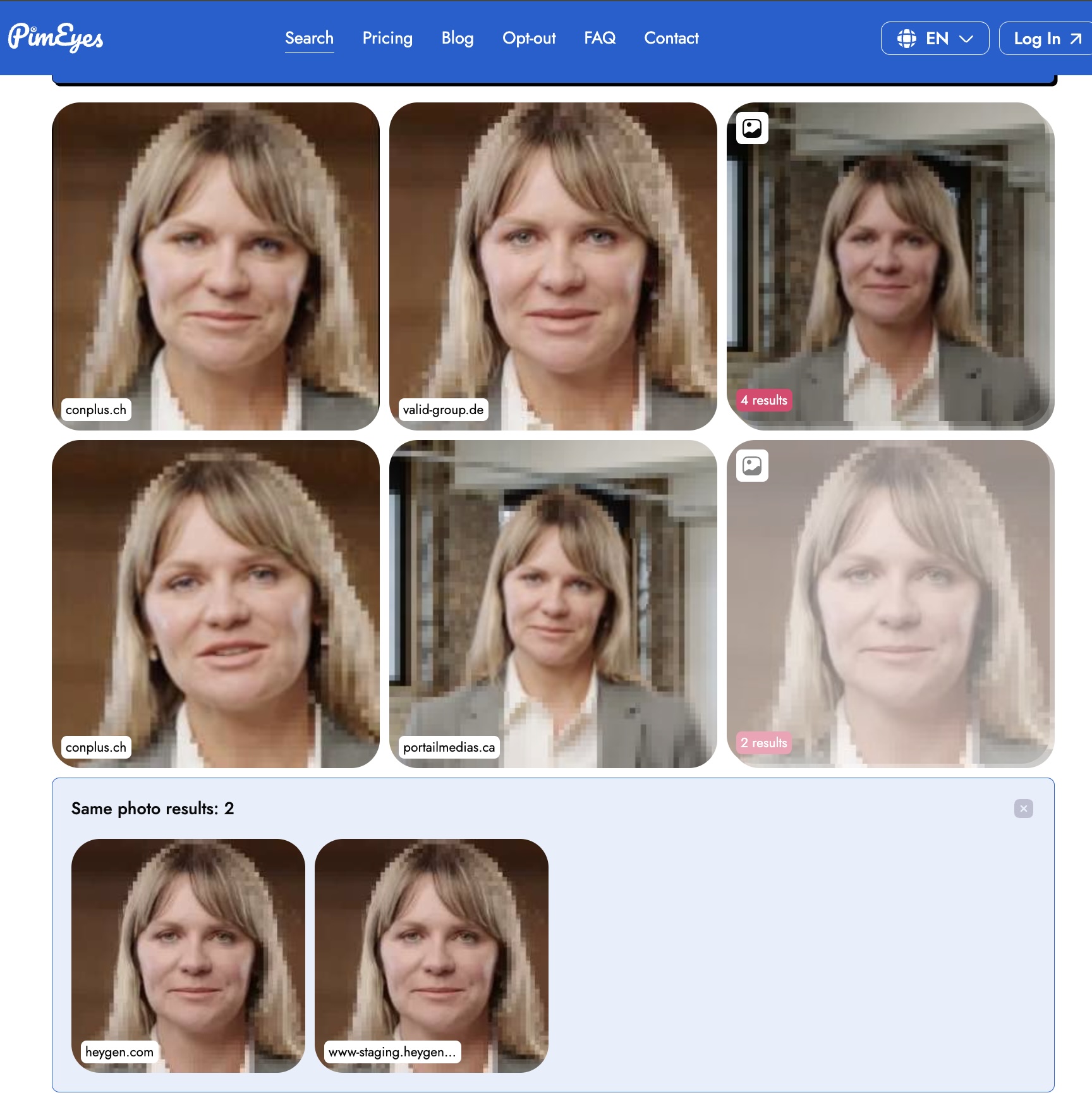
Task: Go to PimEyes home via logo
Action: (56, 38)
